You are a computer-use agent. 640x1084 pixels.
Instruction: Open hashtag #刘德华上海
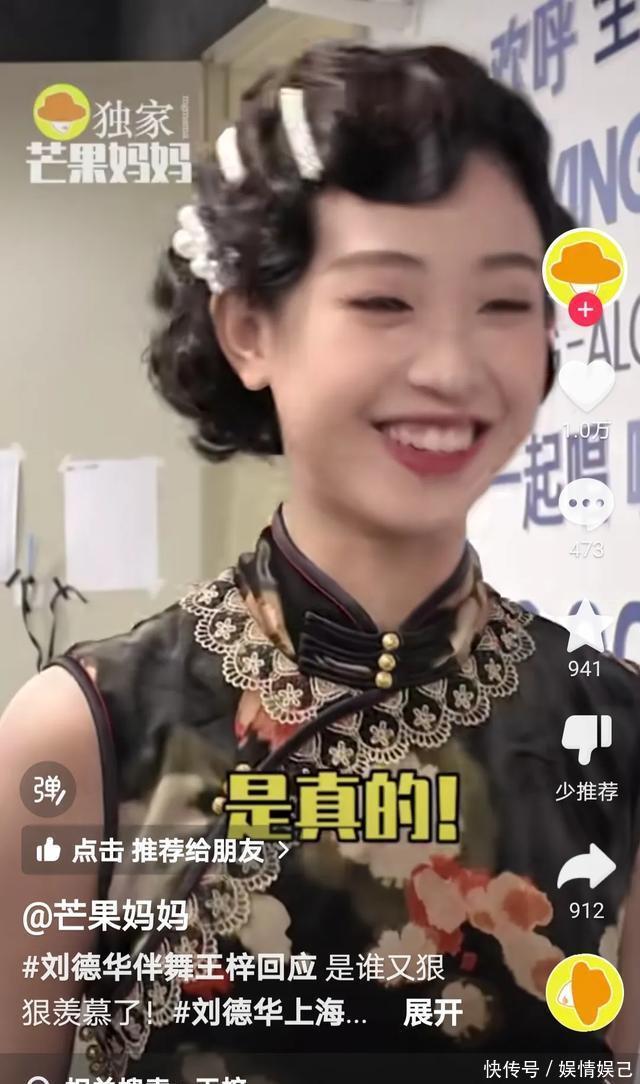click(x=270, y=1012)
